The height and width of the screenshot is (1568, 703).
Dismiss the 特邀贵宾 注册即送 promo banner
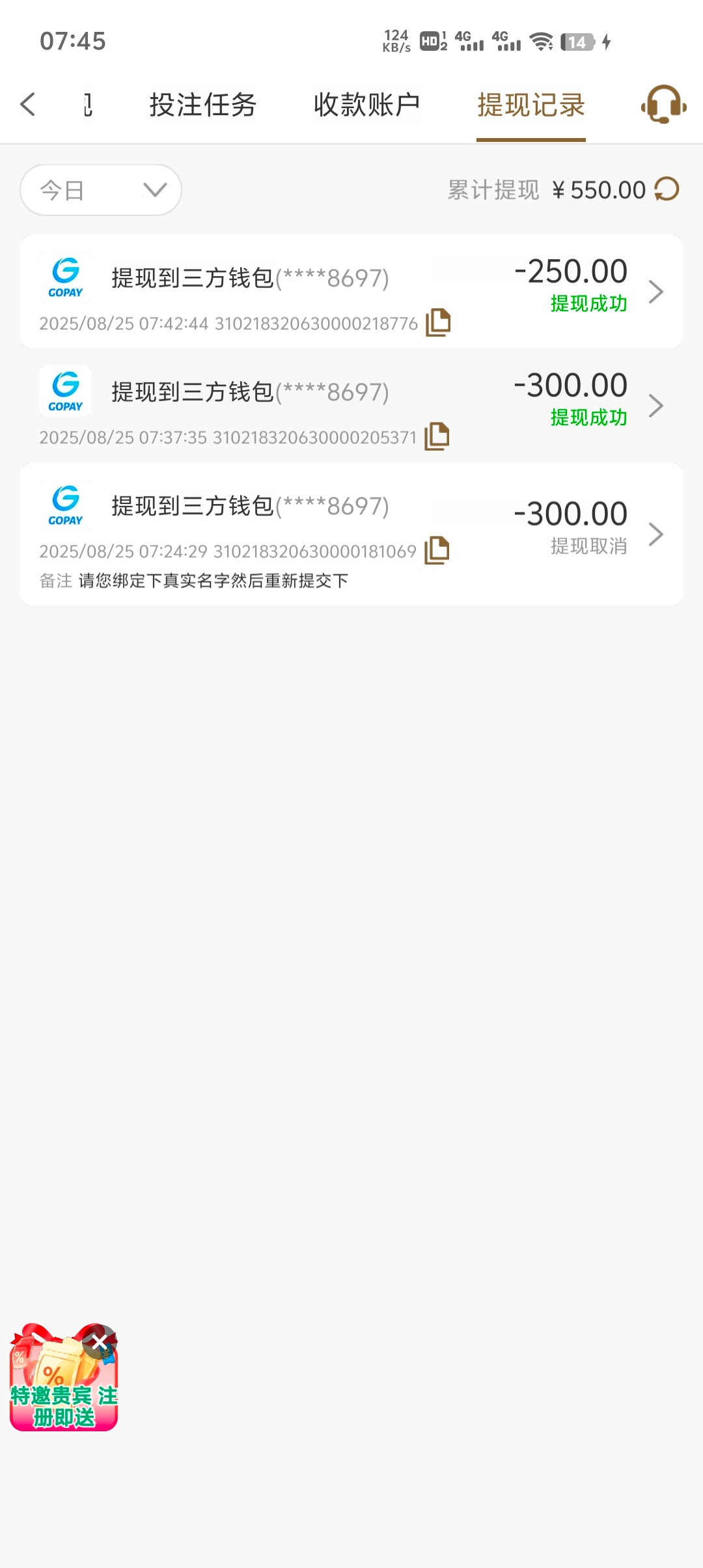100,1341
